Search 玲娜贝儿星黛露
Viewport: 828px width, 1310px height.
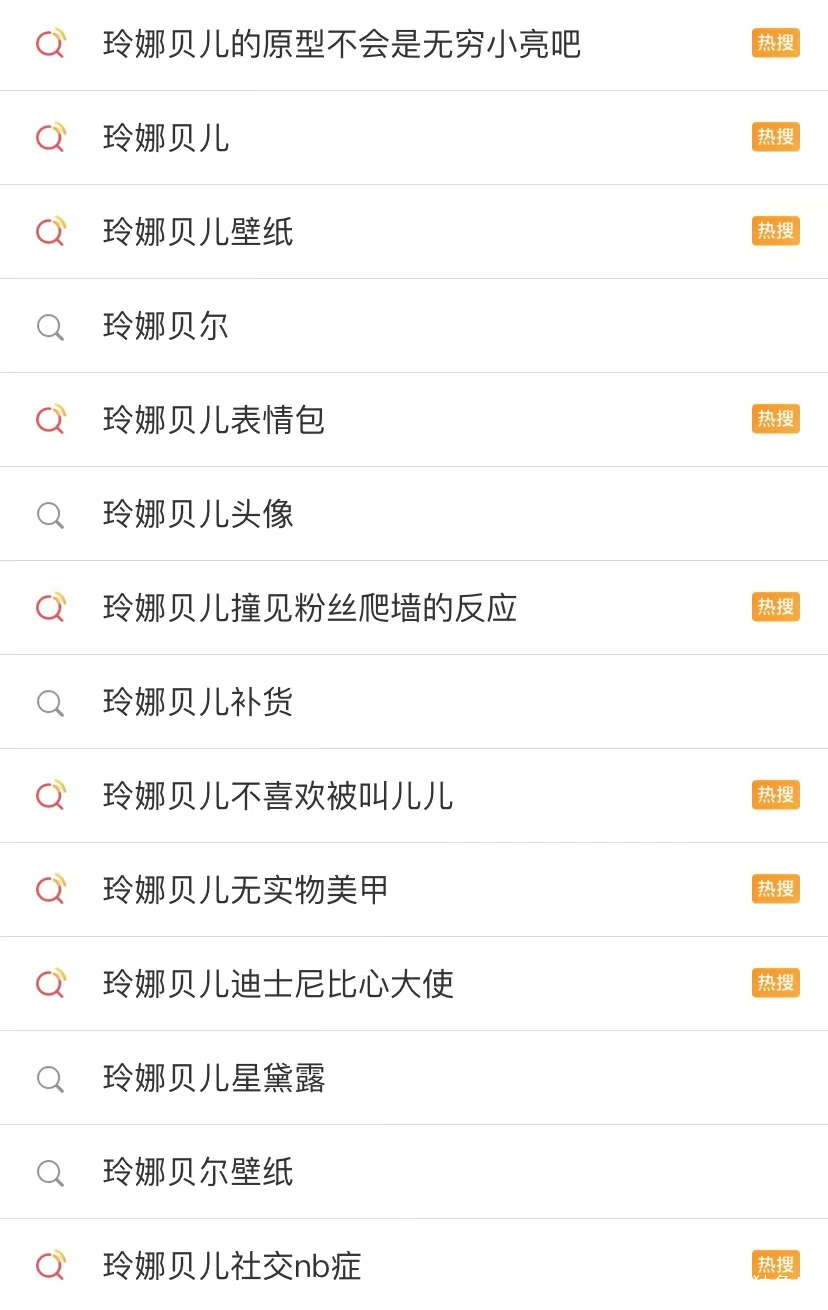[x=214, y=1078]
